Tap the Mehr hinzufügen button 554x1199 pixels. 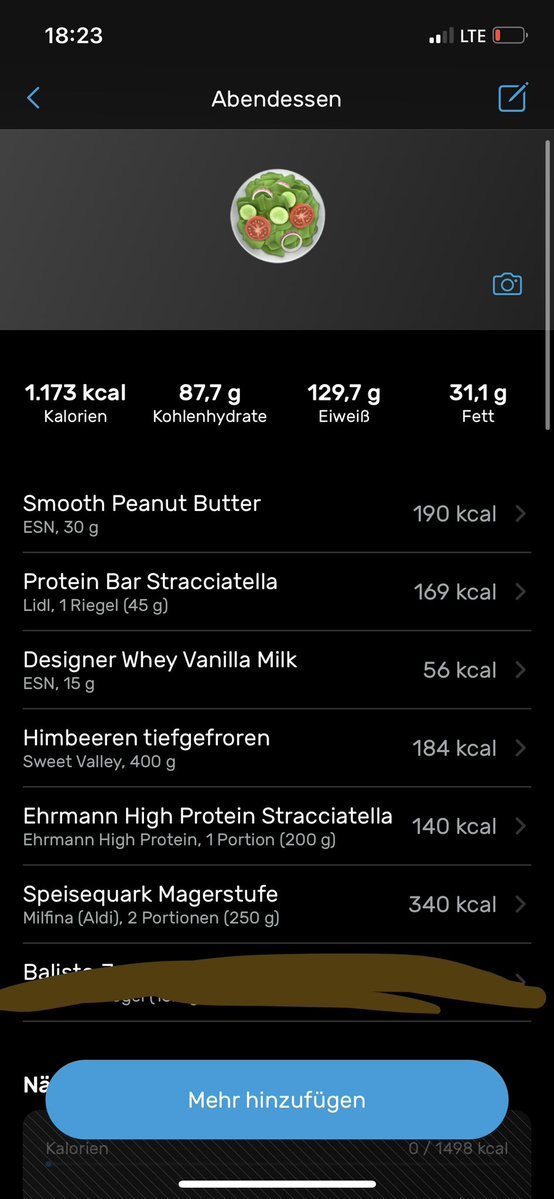[x=277, y=1100]
